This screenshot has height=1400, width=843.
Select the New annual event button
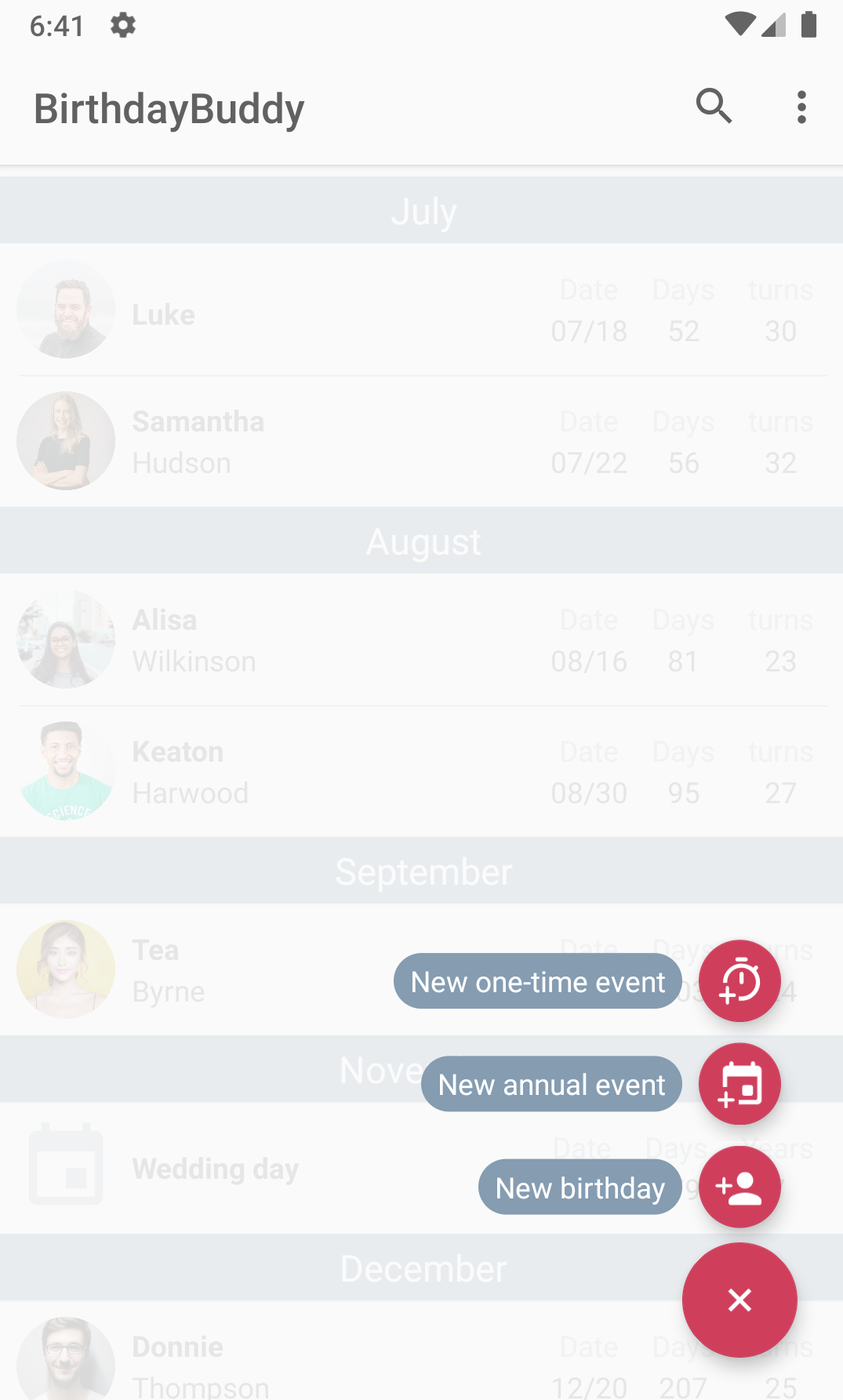click(x=739, y=1084)
